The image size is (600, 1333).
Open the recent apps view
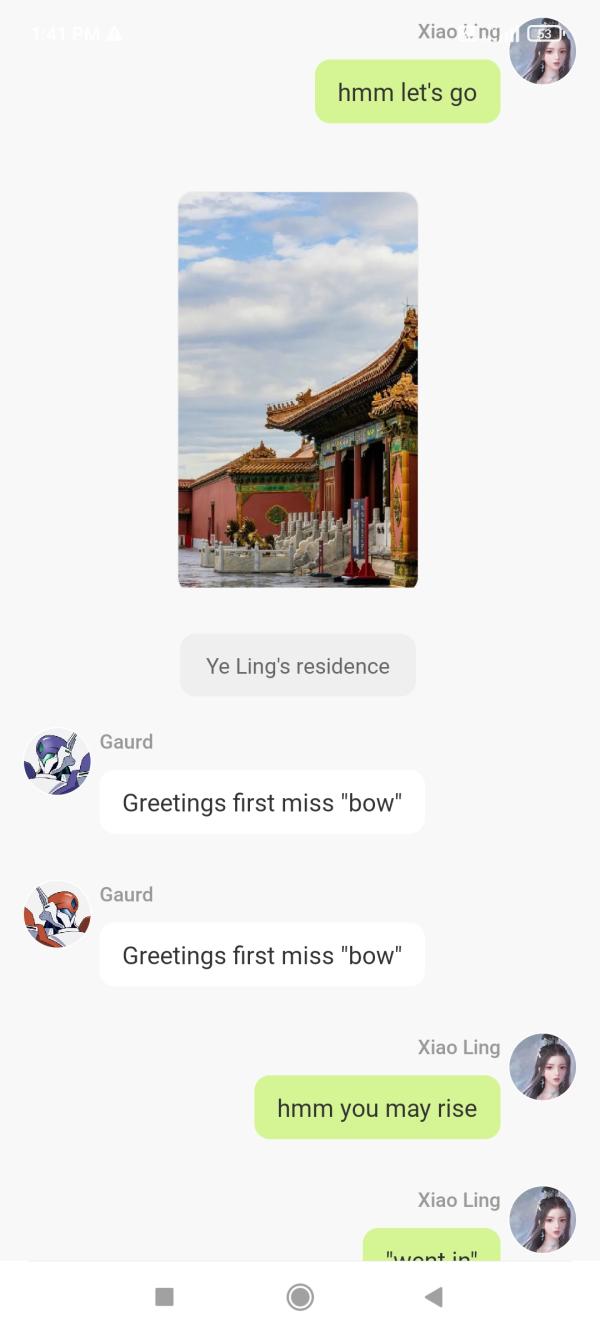(165, 1297)
